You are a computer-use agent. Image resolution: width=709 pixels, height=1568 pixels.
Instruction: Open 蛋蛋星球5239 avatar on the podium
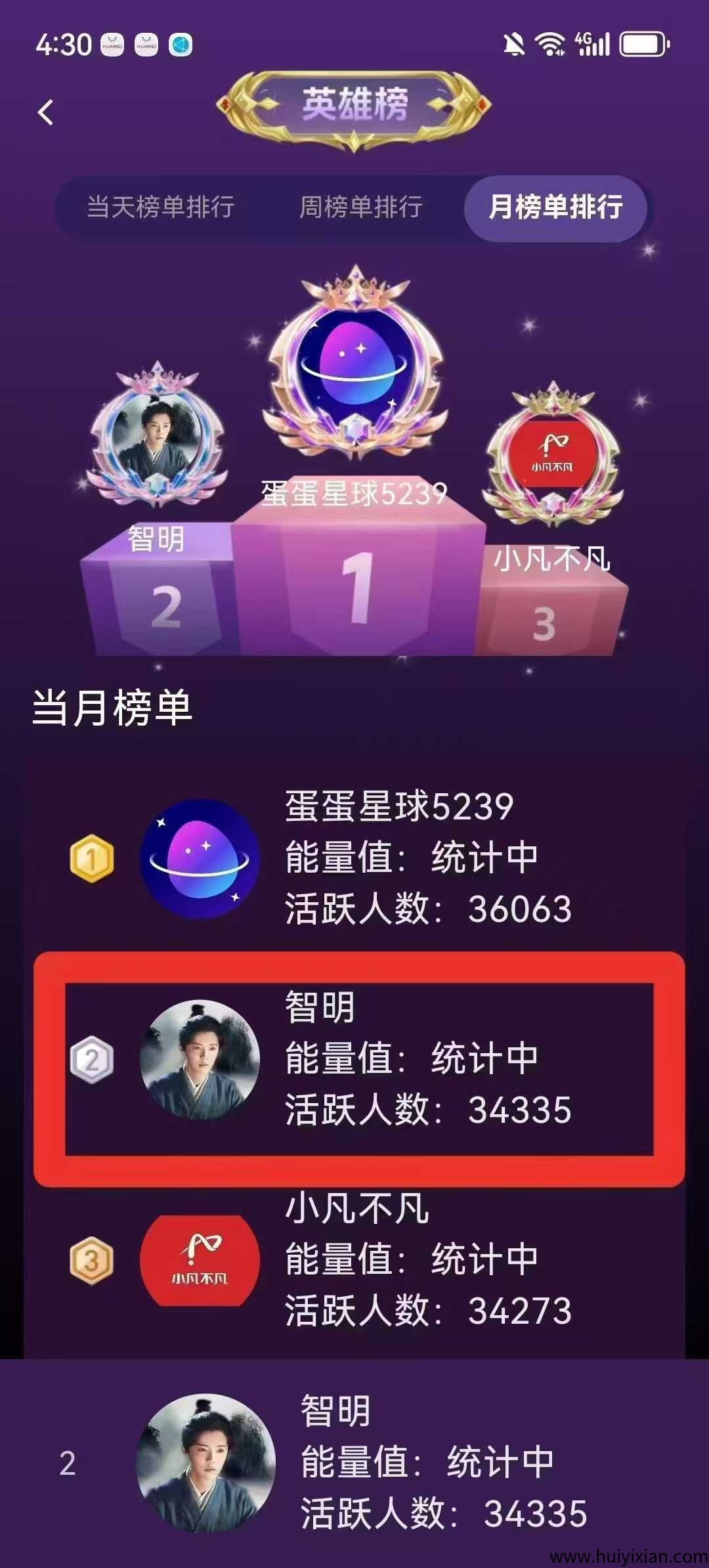354,364
